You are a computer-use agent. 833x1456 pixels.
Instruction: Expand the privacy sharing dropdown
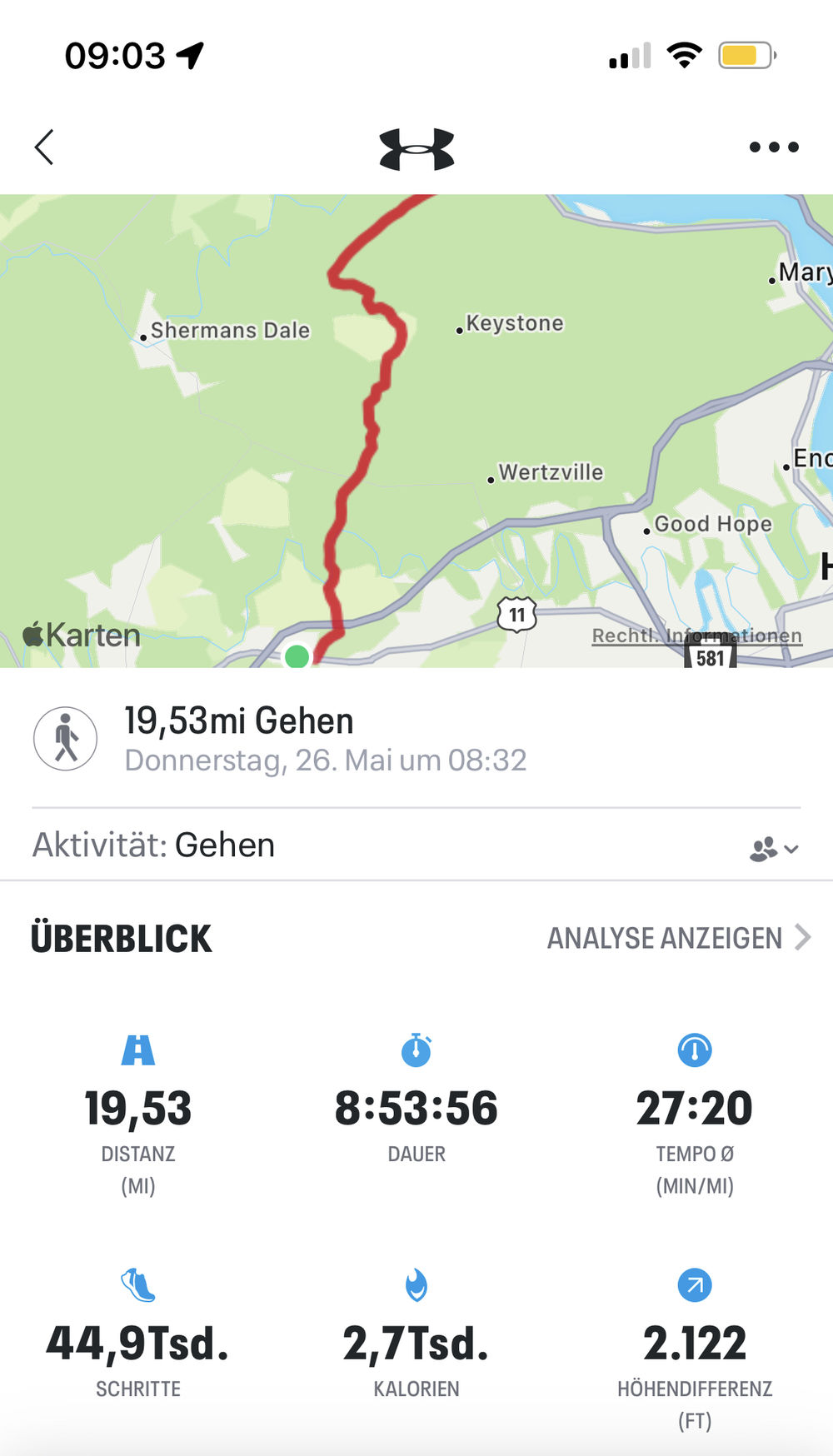774,849
